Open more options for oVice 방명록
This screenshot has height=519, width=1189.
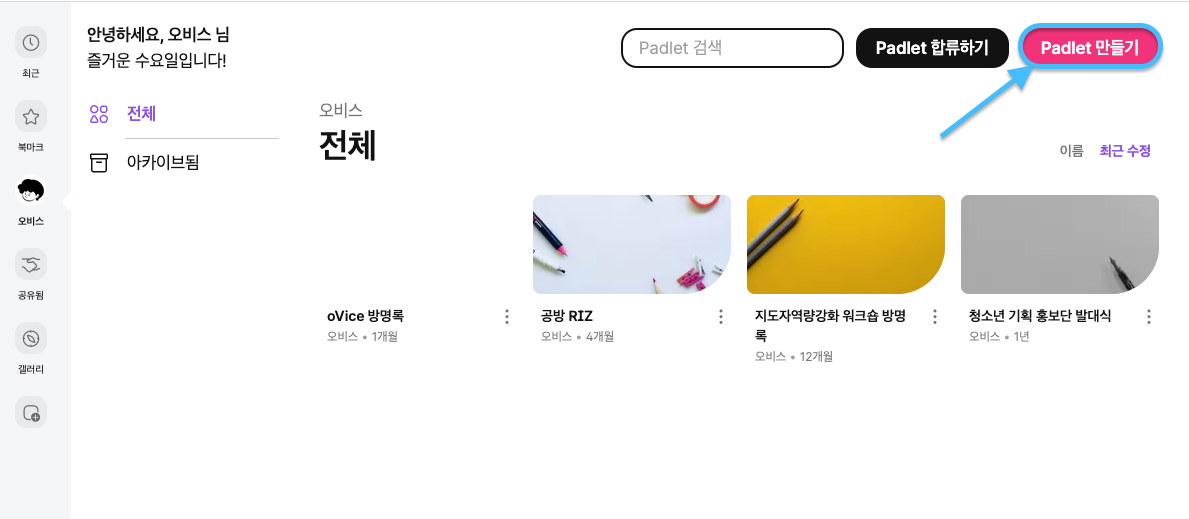click(507, 317)
